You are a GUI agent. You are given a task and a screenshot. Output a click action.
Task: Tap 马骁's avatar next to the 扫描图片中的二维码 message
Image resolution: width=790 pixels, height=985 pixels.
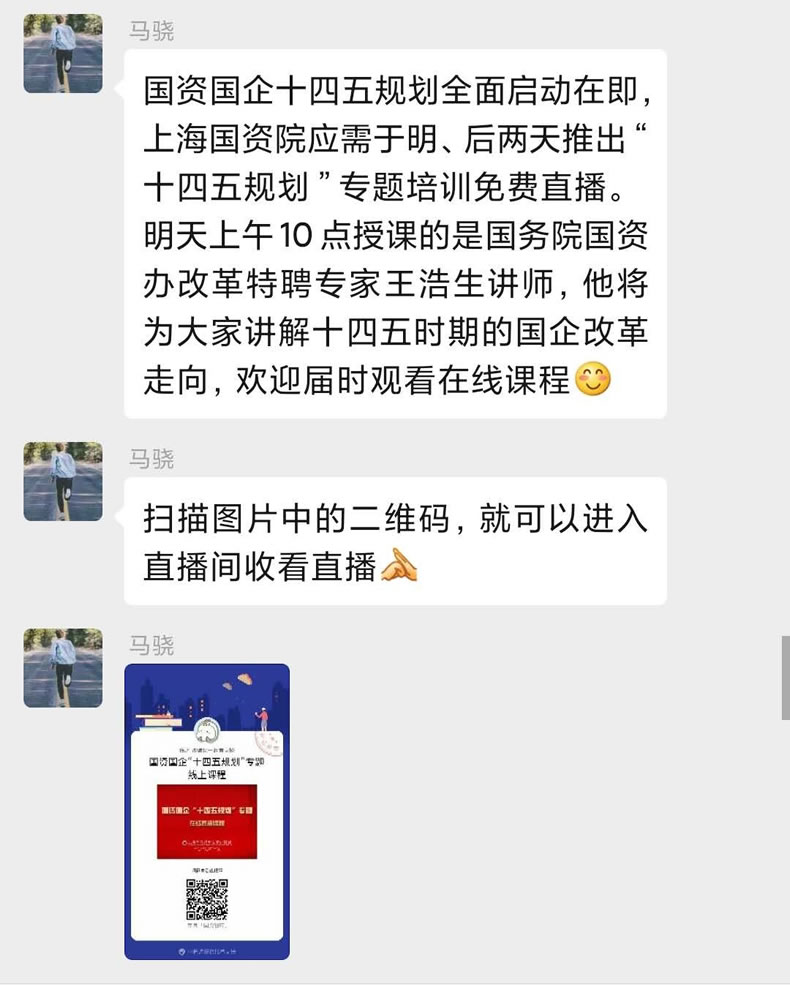tap(63, 481)
